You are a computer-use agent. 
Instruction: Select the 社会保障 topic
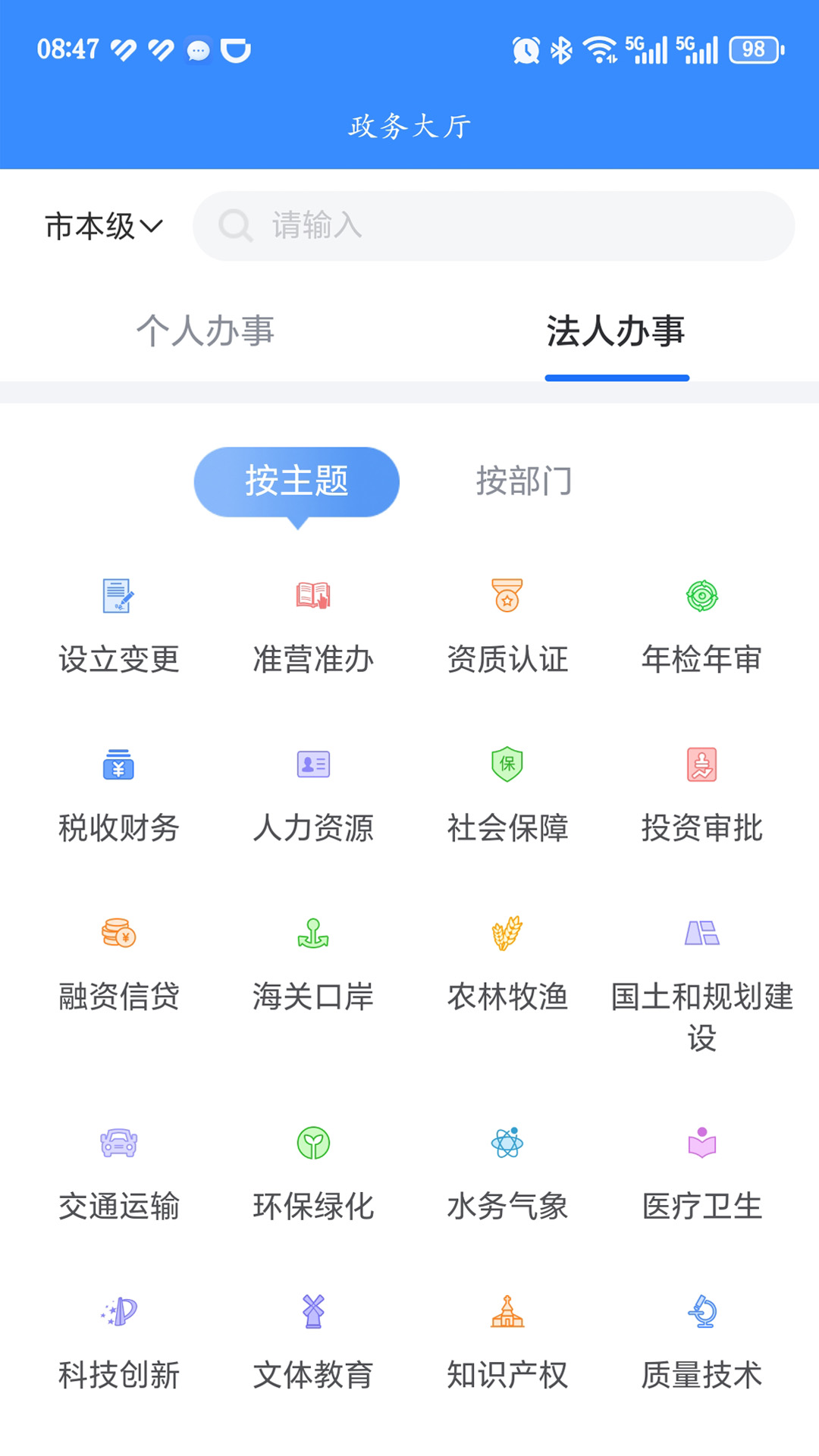pyautogui.click(x=507, y=796)
